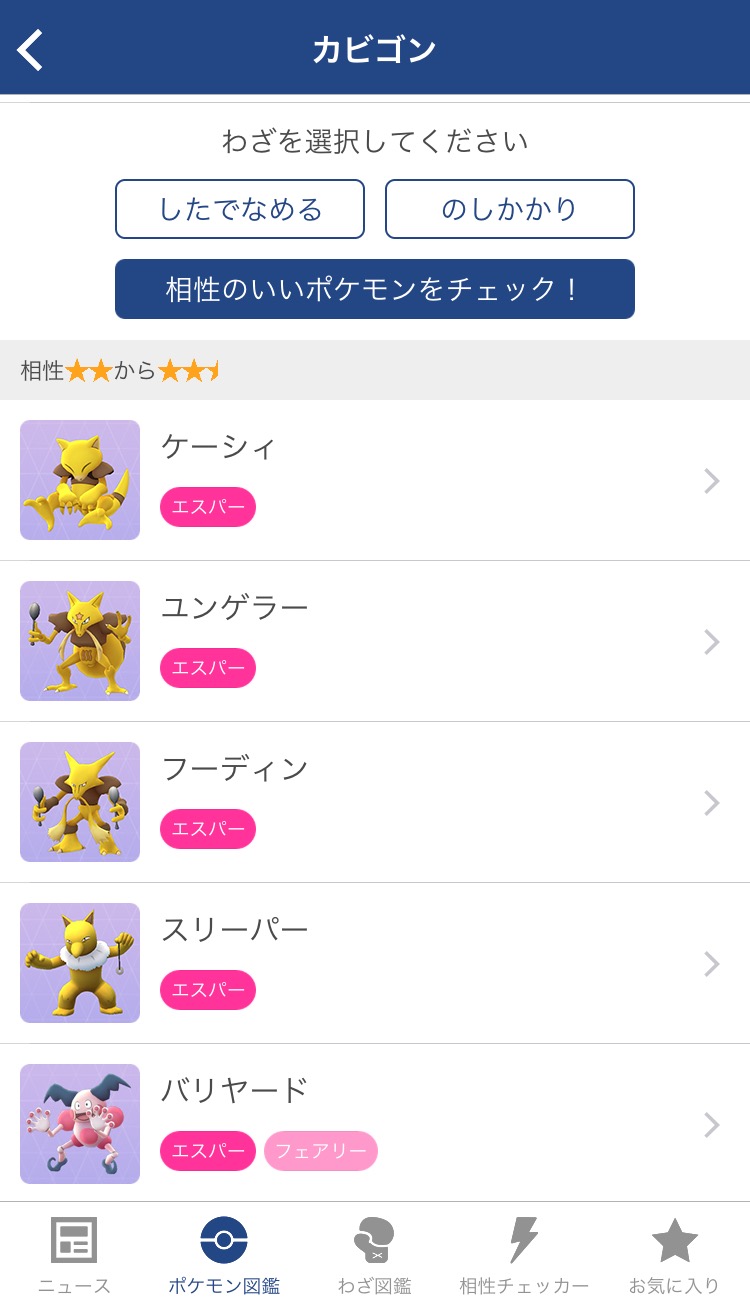Open the バリヤード entry
Screen dimensions: 750x1300
coord(375,1124)
